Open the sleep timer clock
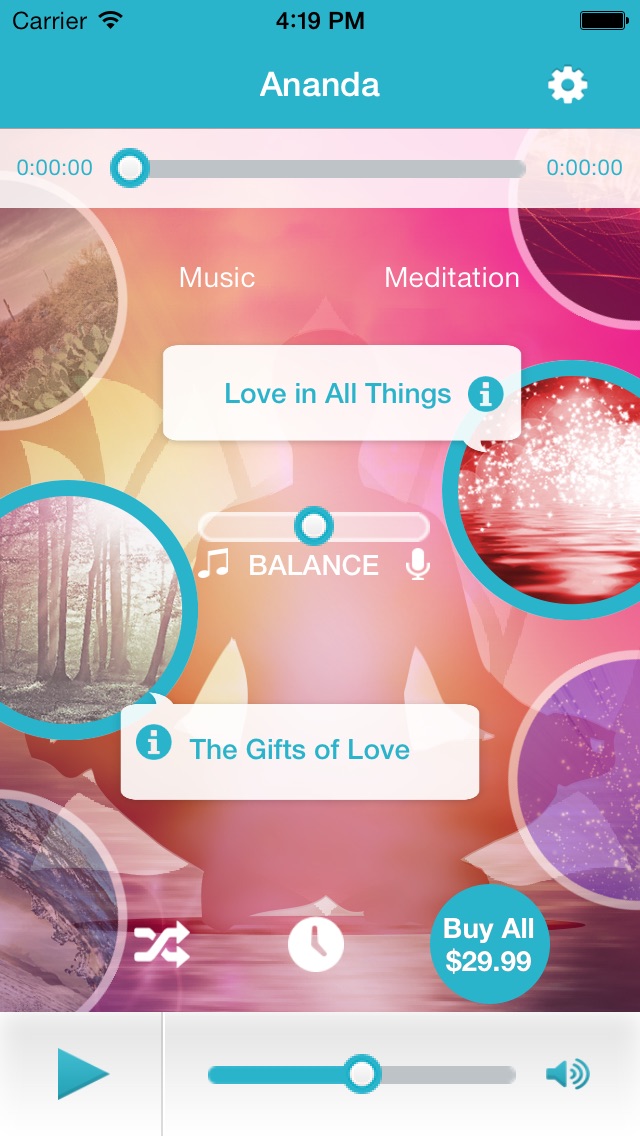 click(316, 944)
